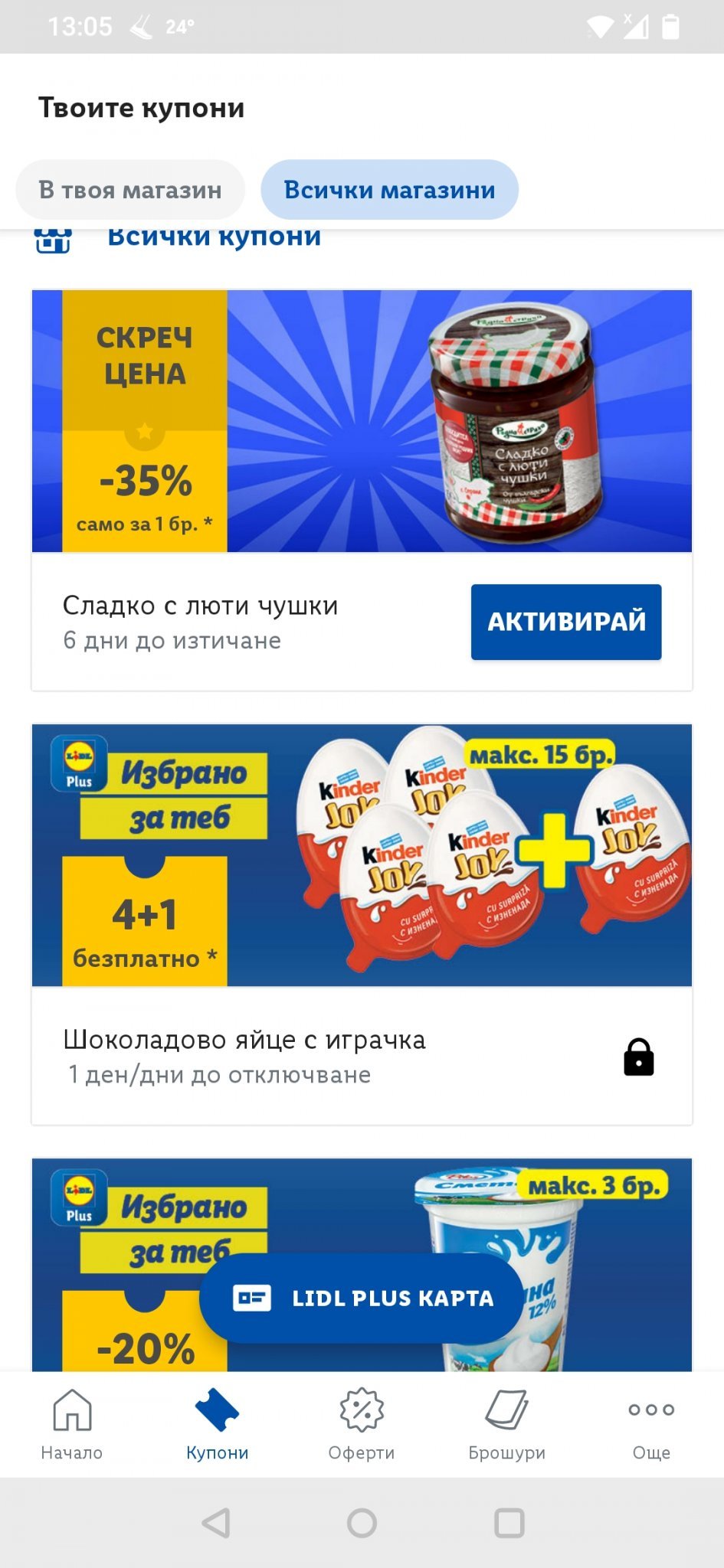
Task: Go to the Начало tab
Action: [72, 1423]
